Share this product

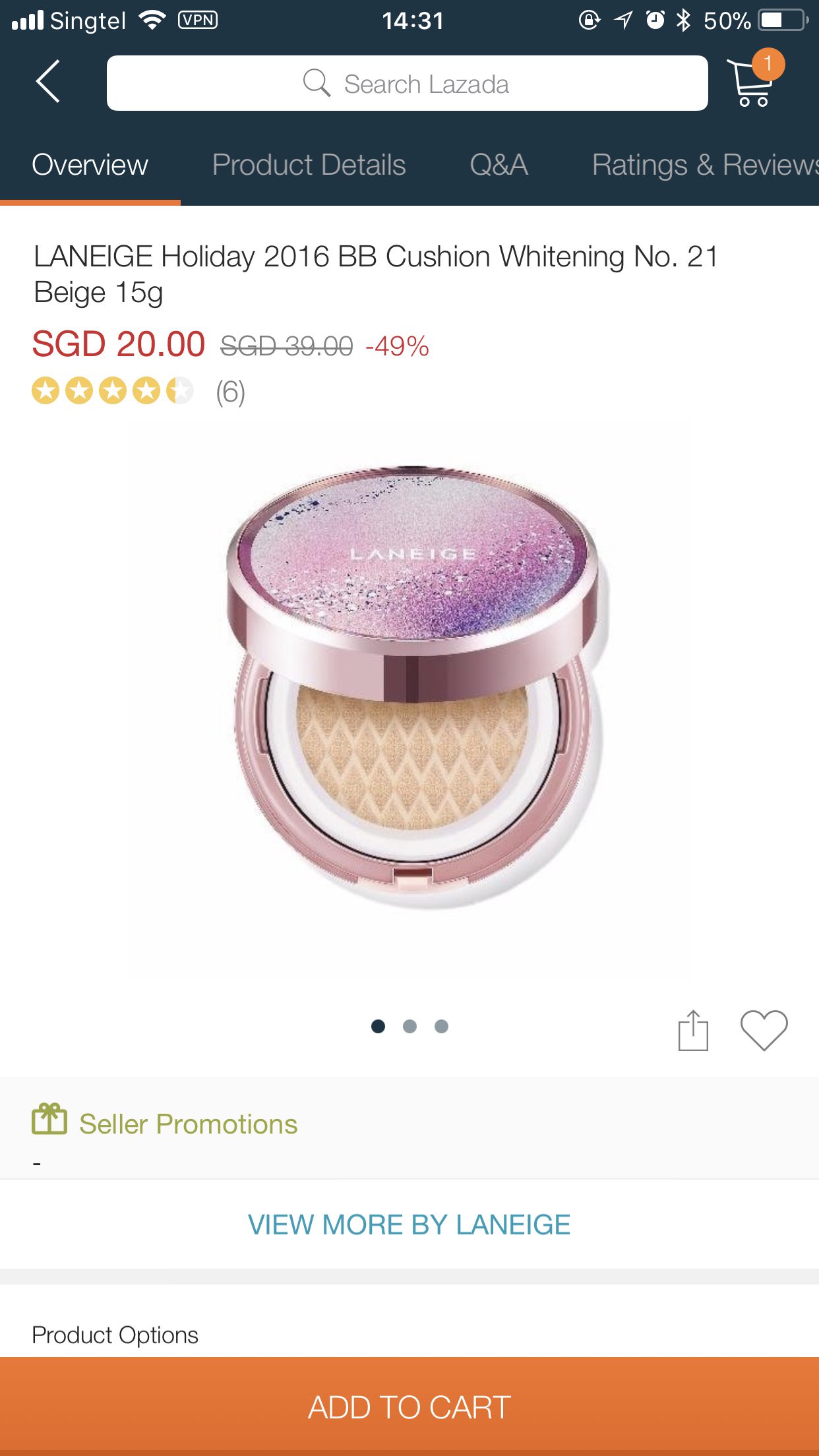(692, 1030)
